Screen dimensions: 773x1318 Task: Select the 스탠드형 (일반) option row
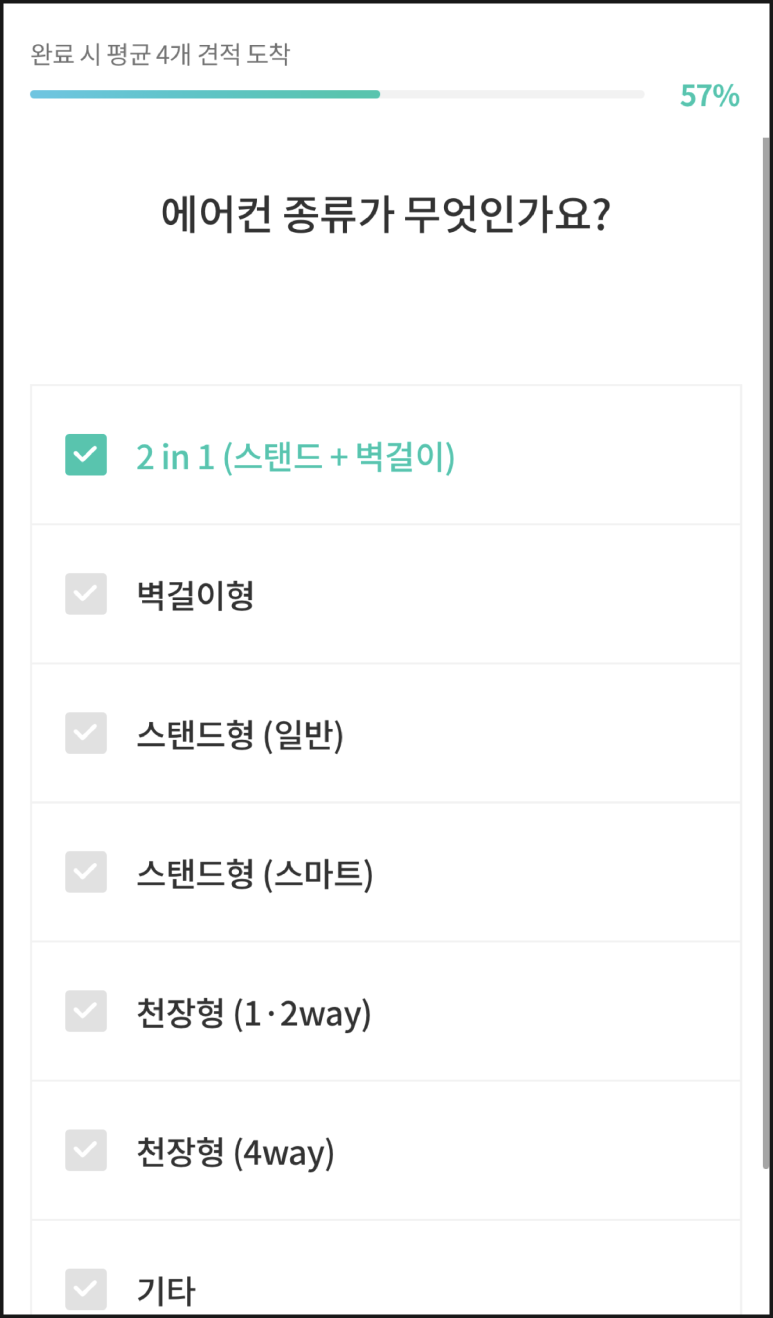(385, 733)
